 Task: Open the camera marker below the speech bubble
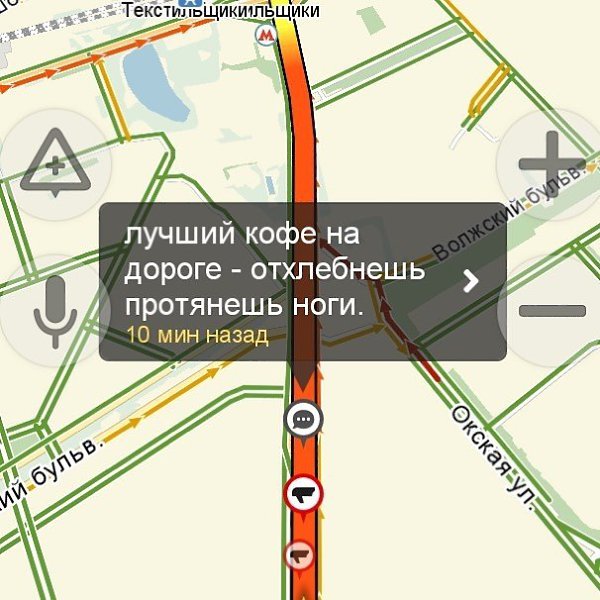pyautogui.click(x=304, y=493)
